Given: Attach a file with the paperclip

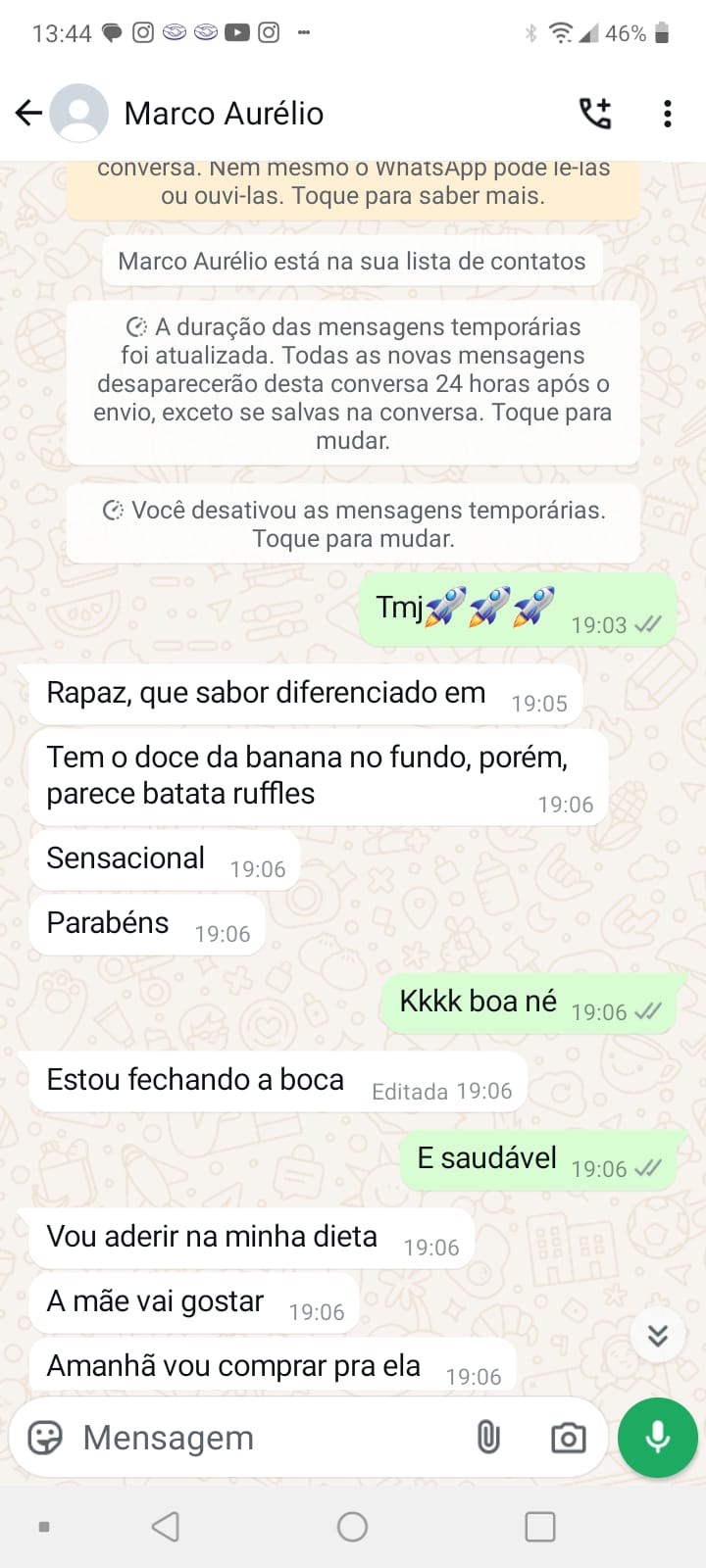Looking at the screenshot, I should click(x=488, y=1438).
